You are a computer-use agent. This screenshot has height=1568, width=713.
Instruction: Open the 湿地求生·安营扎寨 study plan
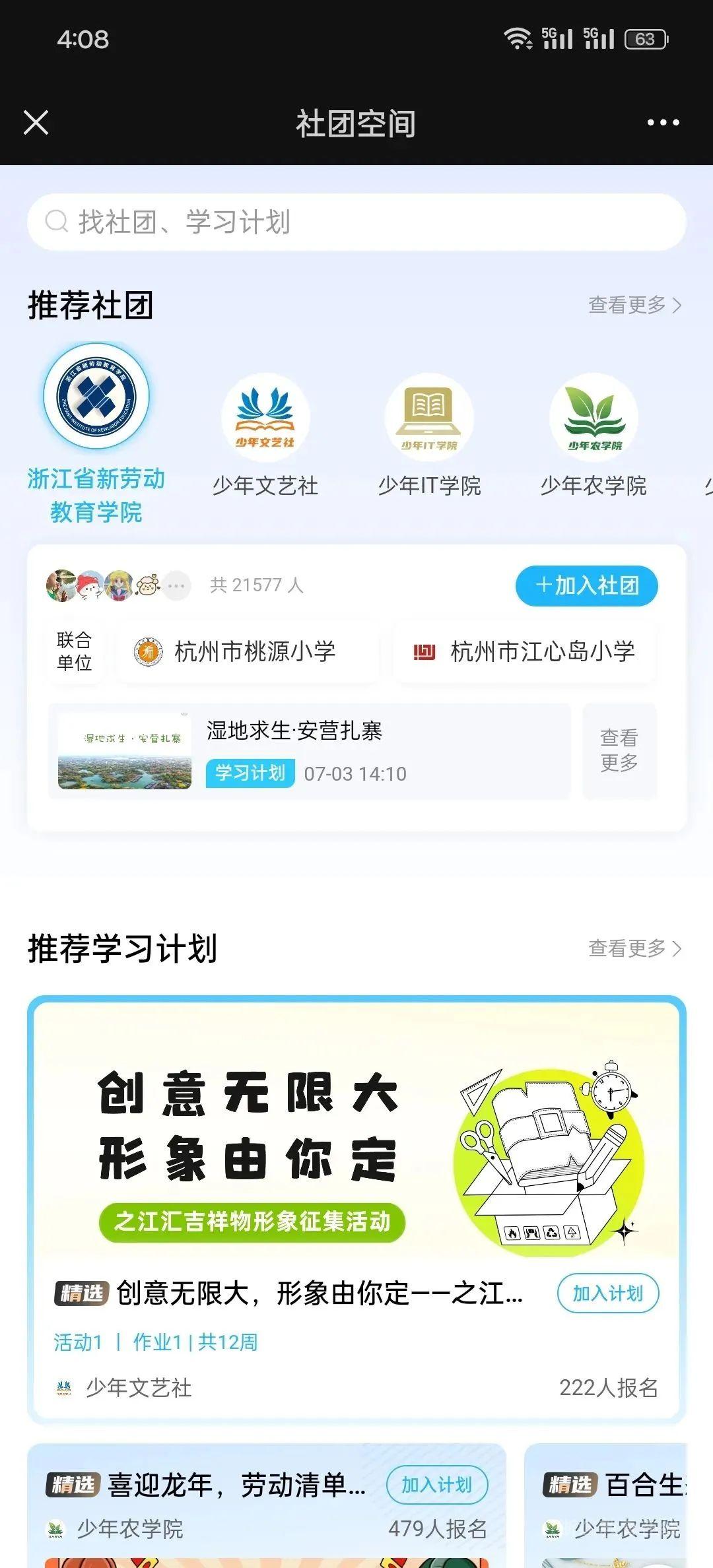click(309, 752)
